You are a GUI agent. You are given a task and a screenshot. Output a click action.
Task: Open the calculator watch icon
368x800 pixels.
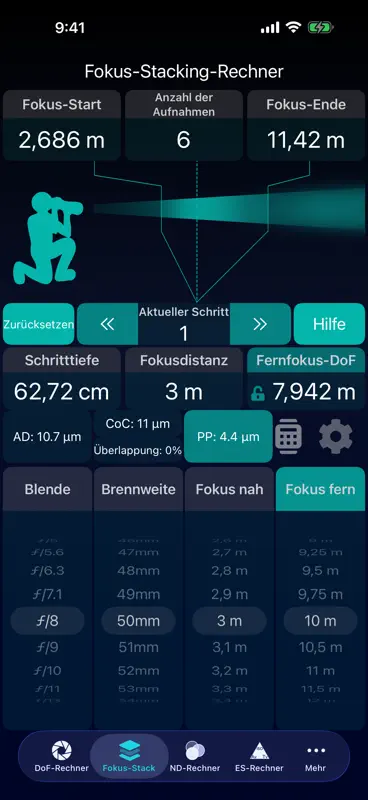tap(288, 437)
